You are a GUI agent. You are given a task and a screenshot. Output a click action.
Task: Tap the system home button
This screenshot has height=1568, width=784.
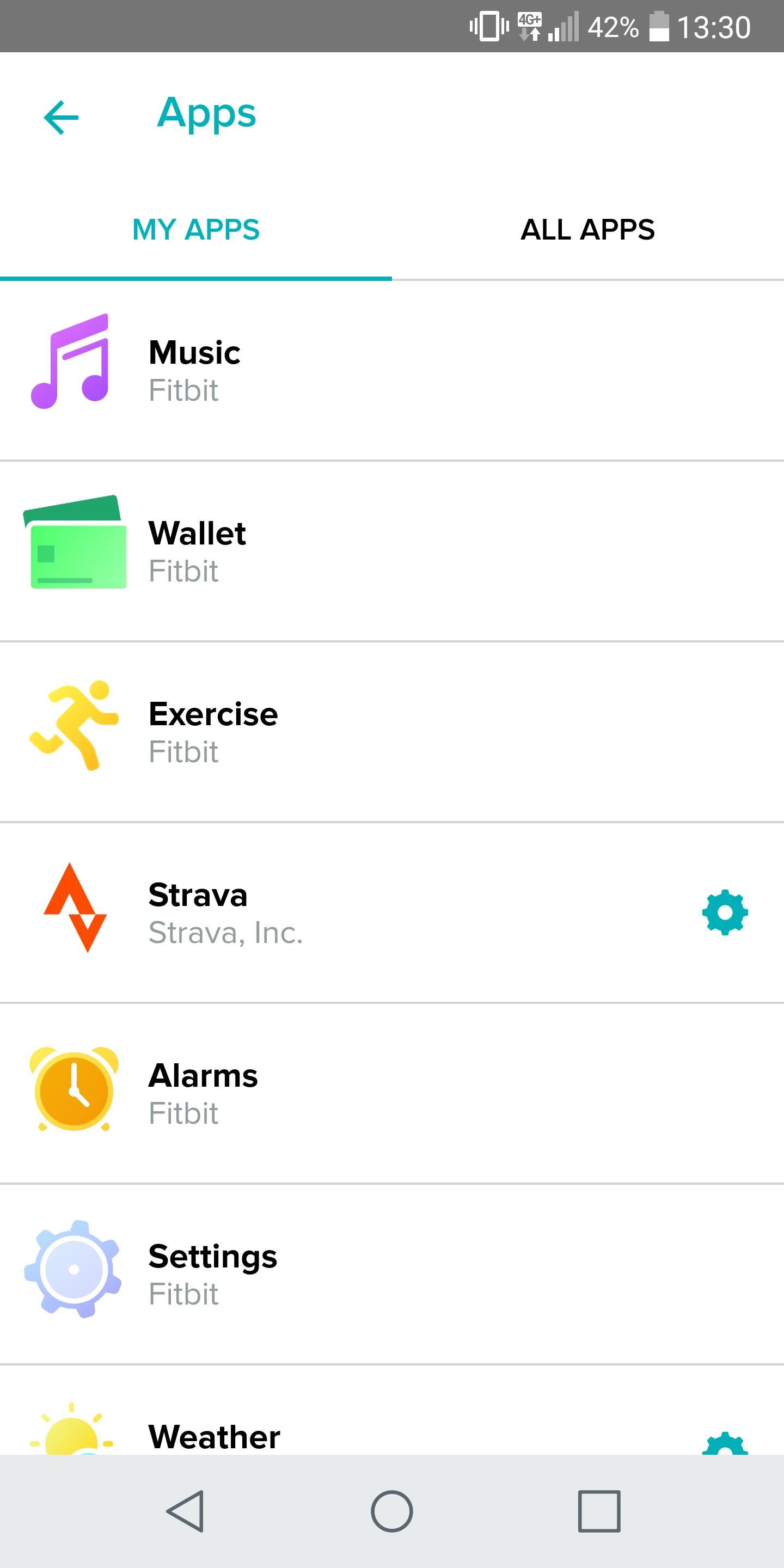392,1511
